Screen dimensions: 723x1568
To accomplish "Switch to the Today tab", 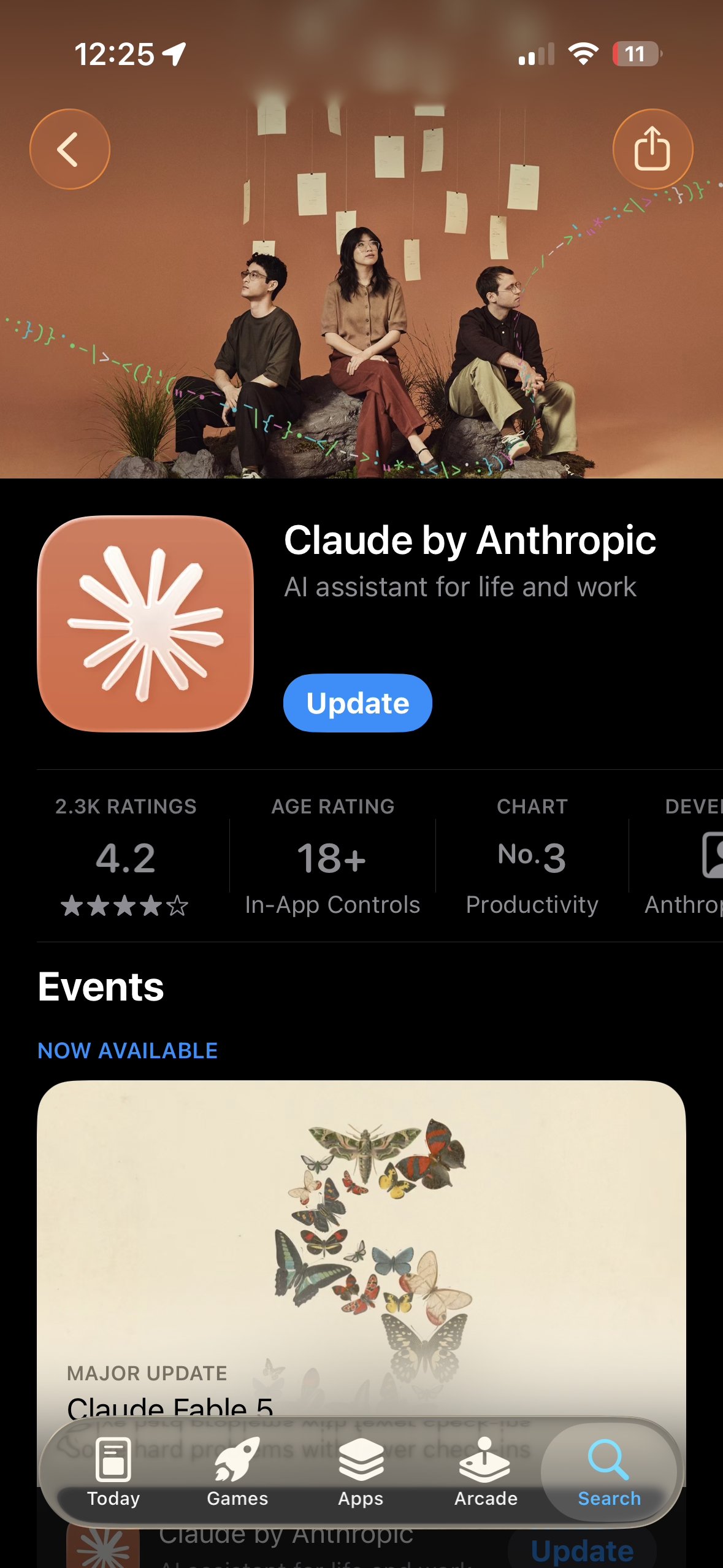I will (113, 1472).
